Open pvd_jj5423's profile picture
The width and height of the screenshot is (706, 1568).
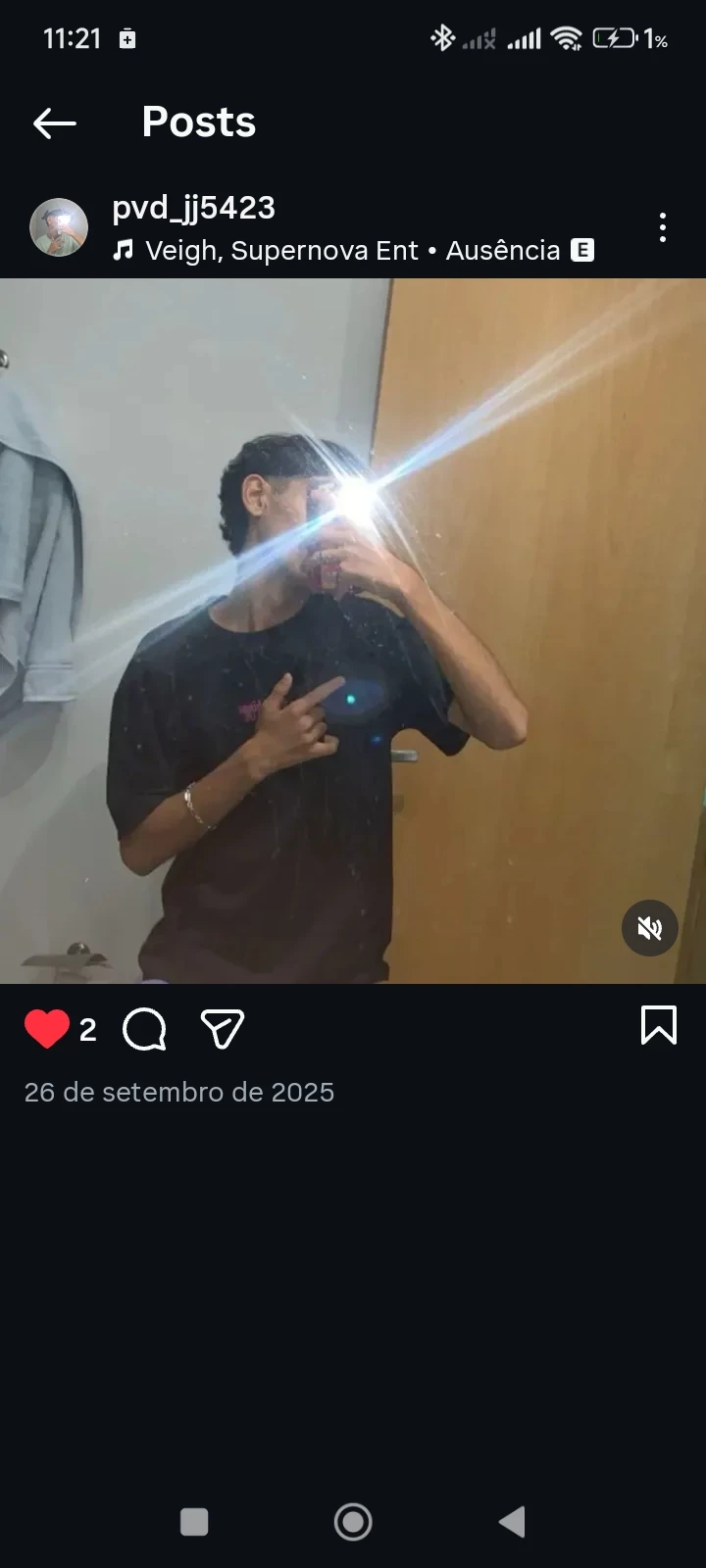tap(59, 227)
